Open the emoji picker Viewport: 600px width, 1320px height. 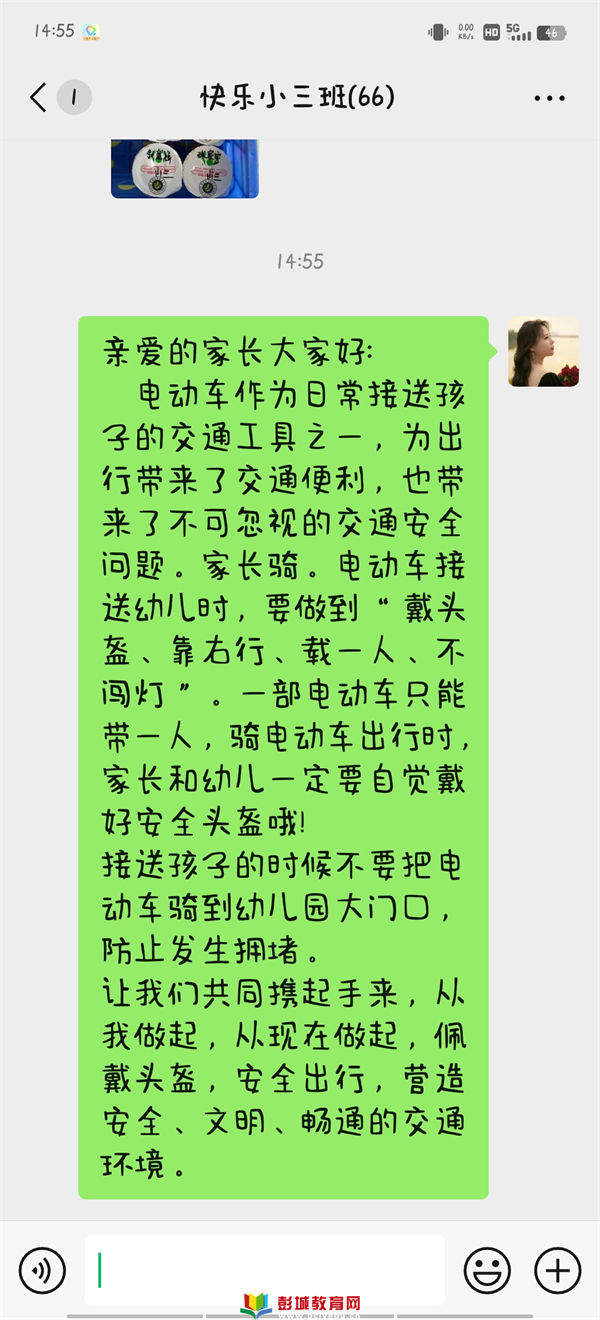487,1270
